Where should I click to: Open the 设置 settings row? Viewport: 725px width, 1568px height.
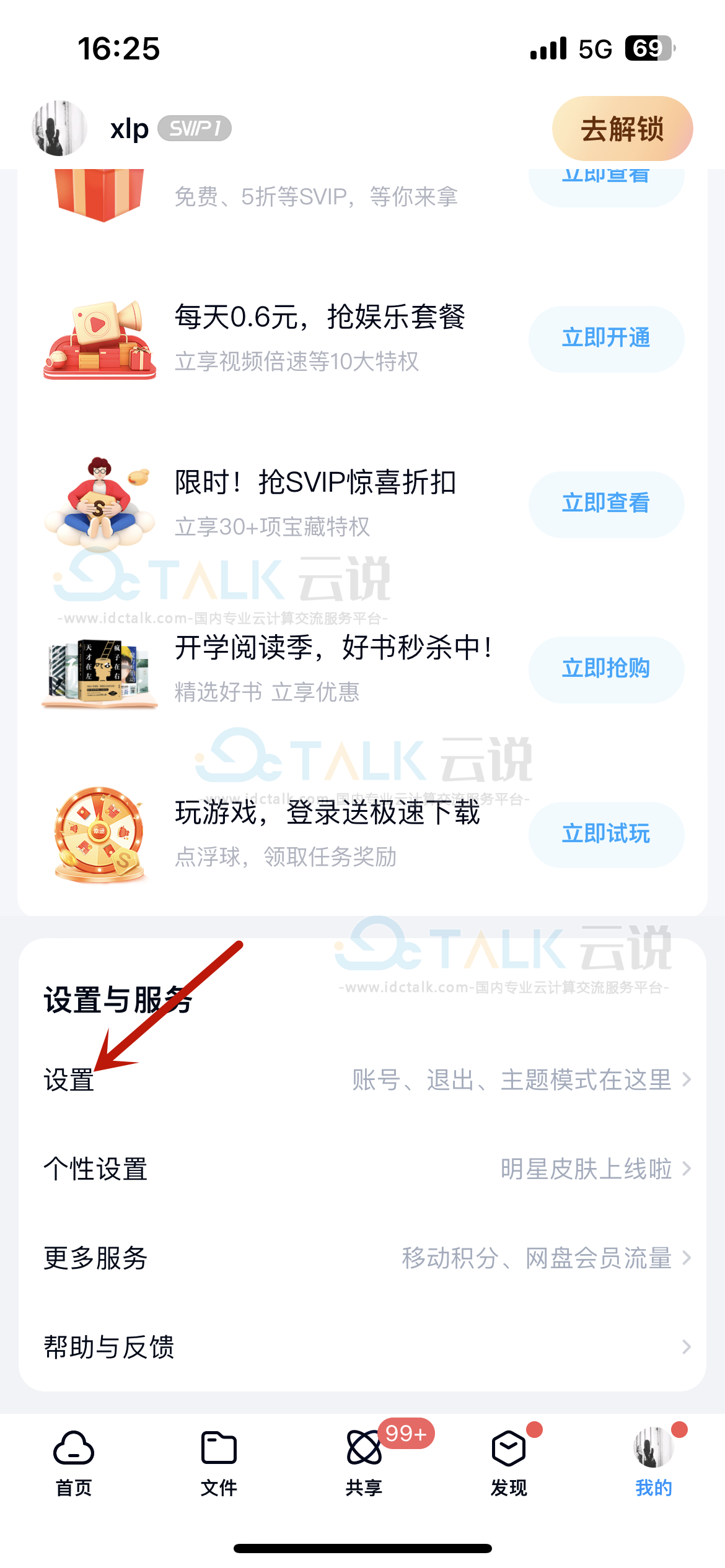366,1080
